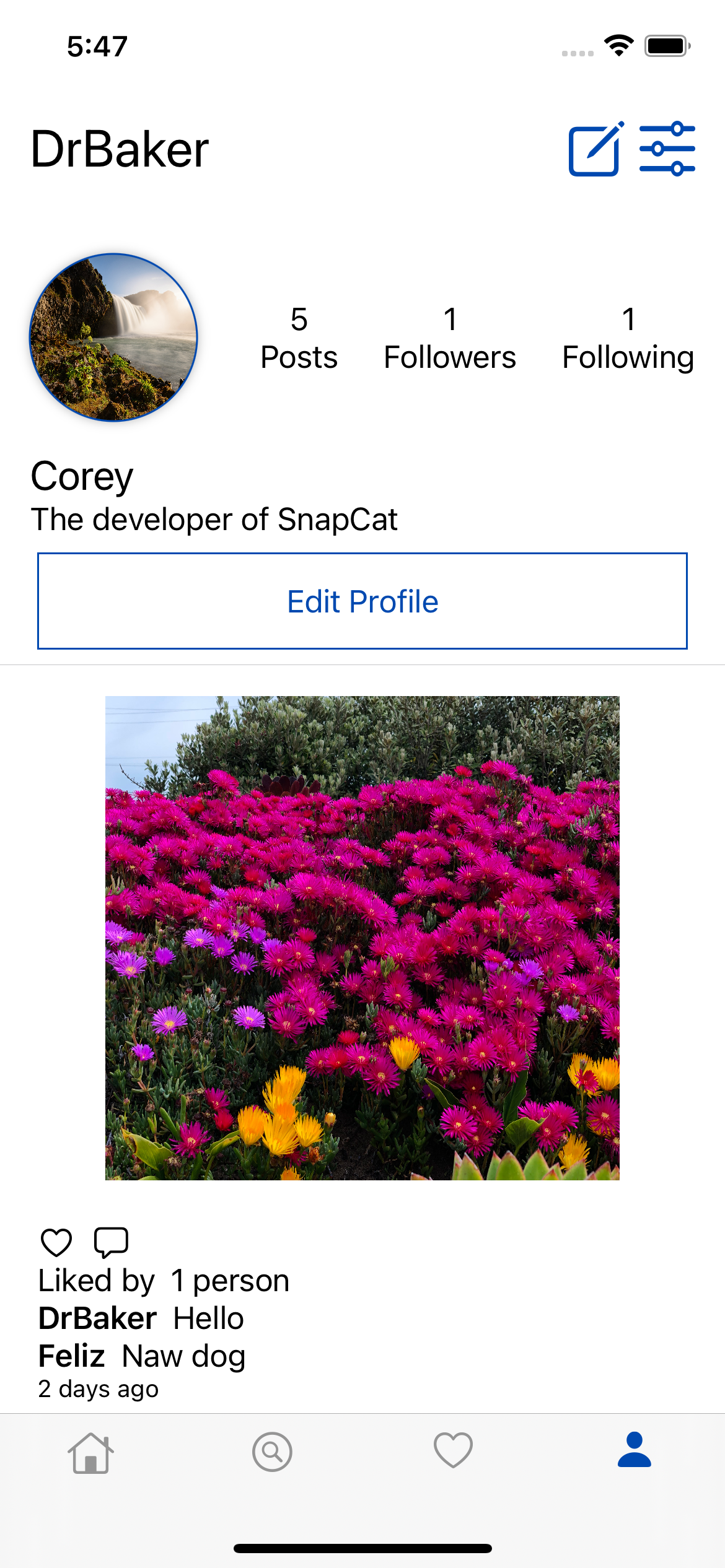Open the heart activity tab

click(x=453, y=1450)
